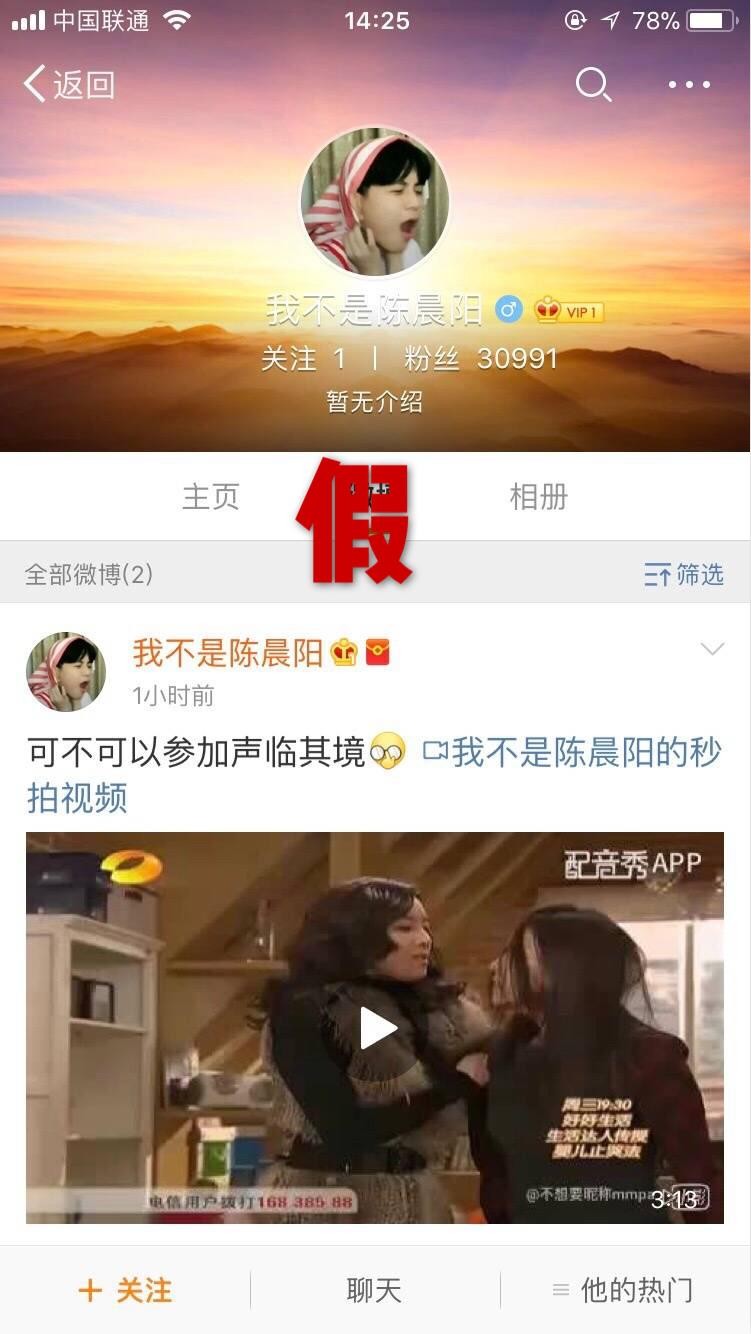Switch to the 主页 tab
Viewport: 751px width, 1334px height.
(x=211, y=496)
